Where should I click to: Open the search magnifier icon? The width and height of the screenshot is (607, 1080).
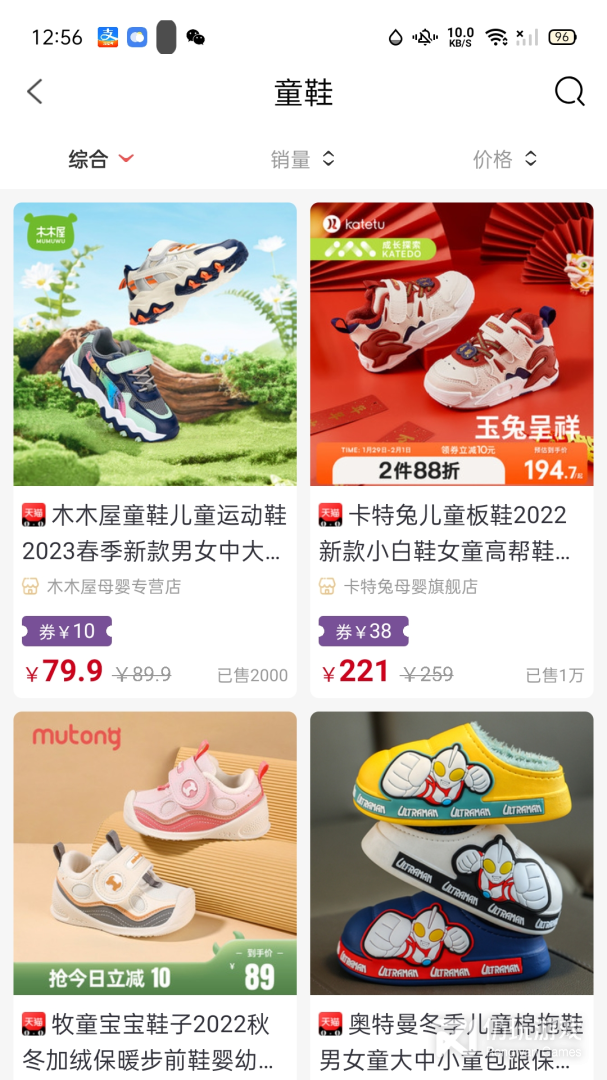569,92
